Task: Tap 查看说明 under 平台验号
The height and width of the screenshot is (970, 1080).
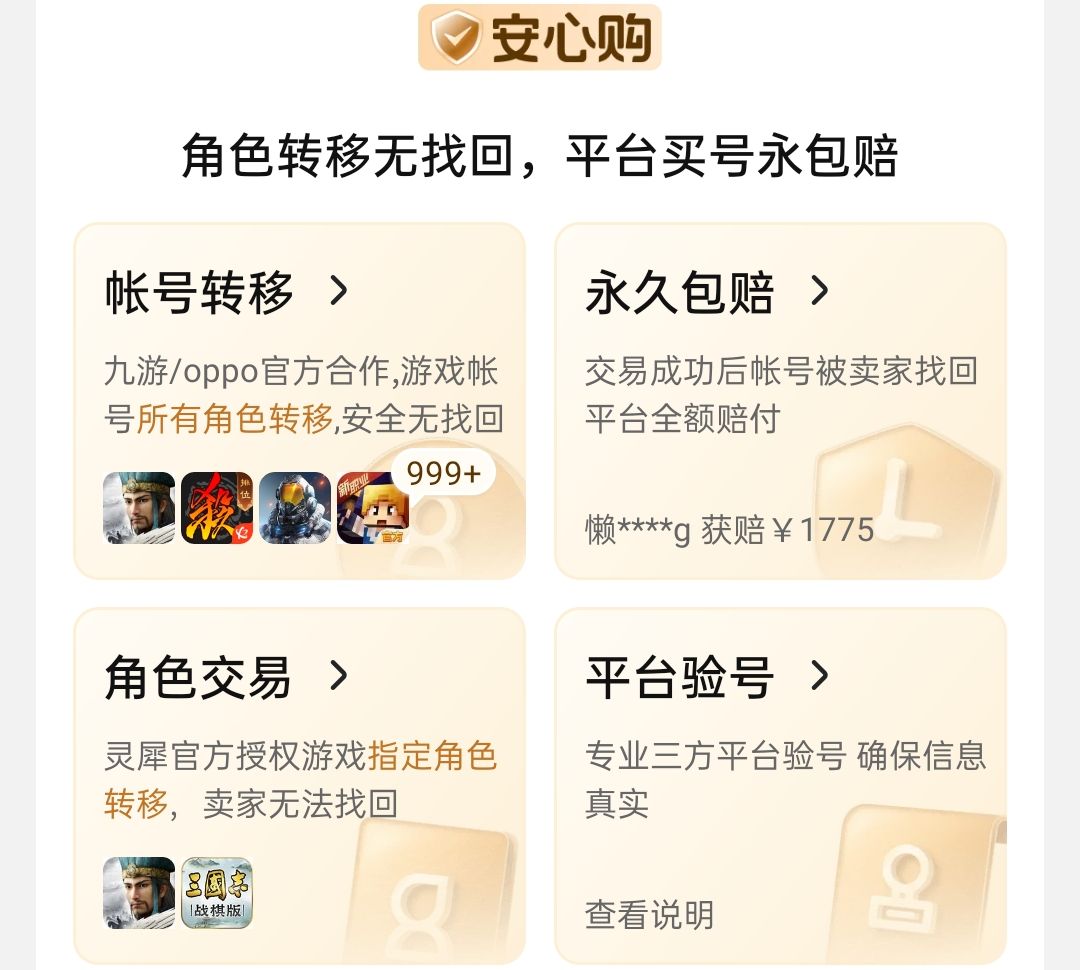Action: click(649, 914)
